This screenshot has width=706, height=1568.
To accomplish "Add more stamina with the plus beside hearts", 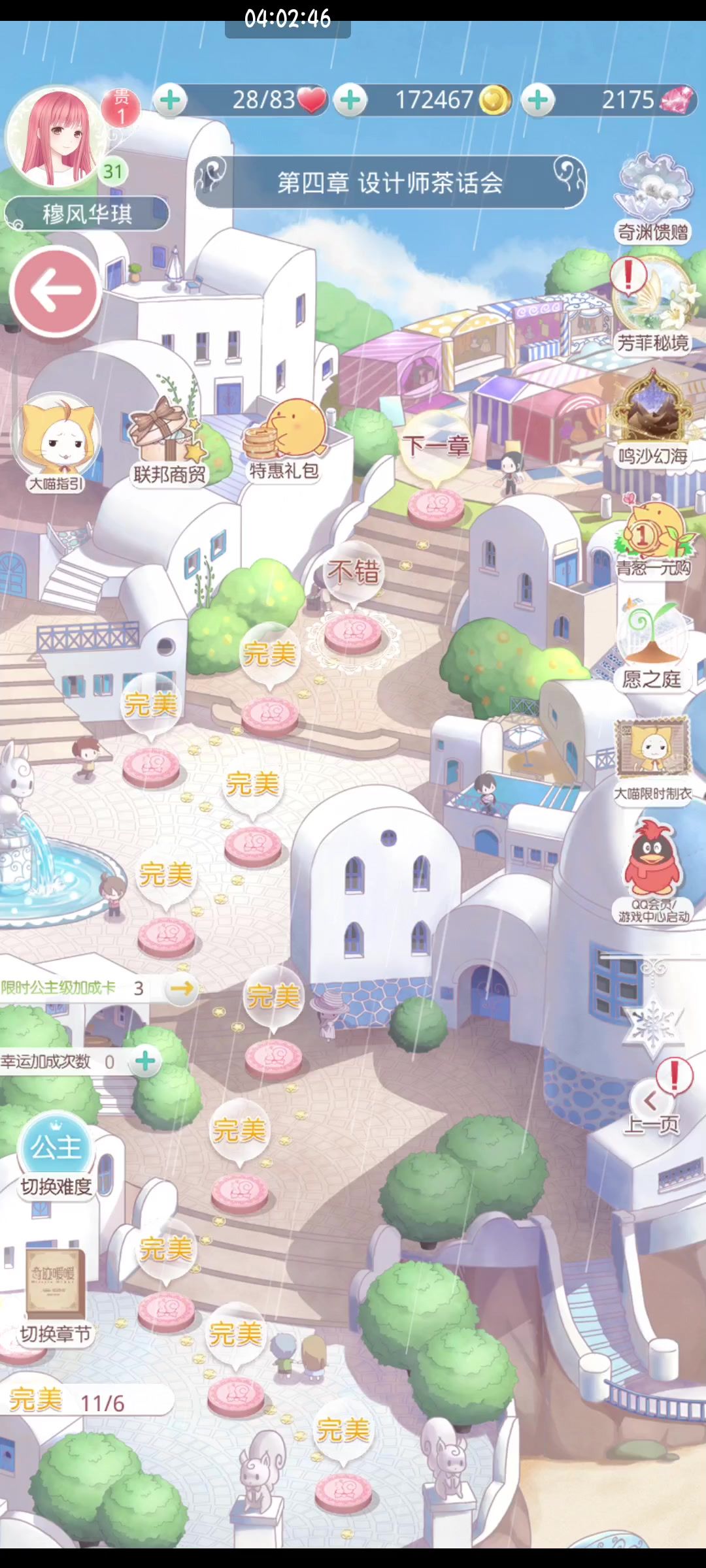I will click(171, 101).
